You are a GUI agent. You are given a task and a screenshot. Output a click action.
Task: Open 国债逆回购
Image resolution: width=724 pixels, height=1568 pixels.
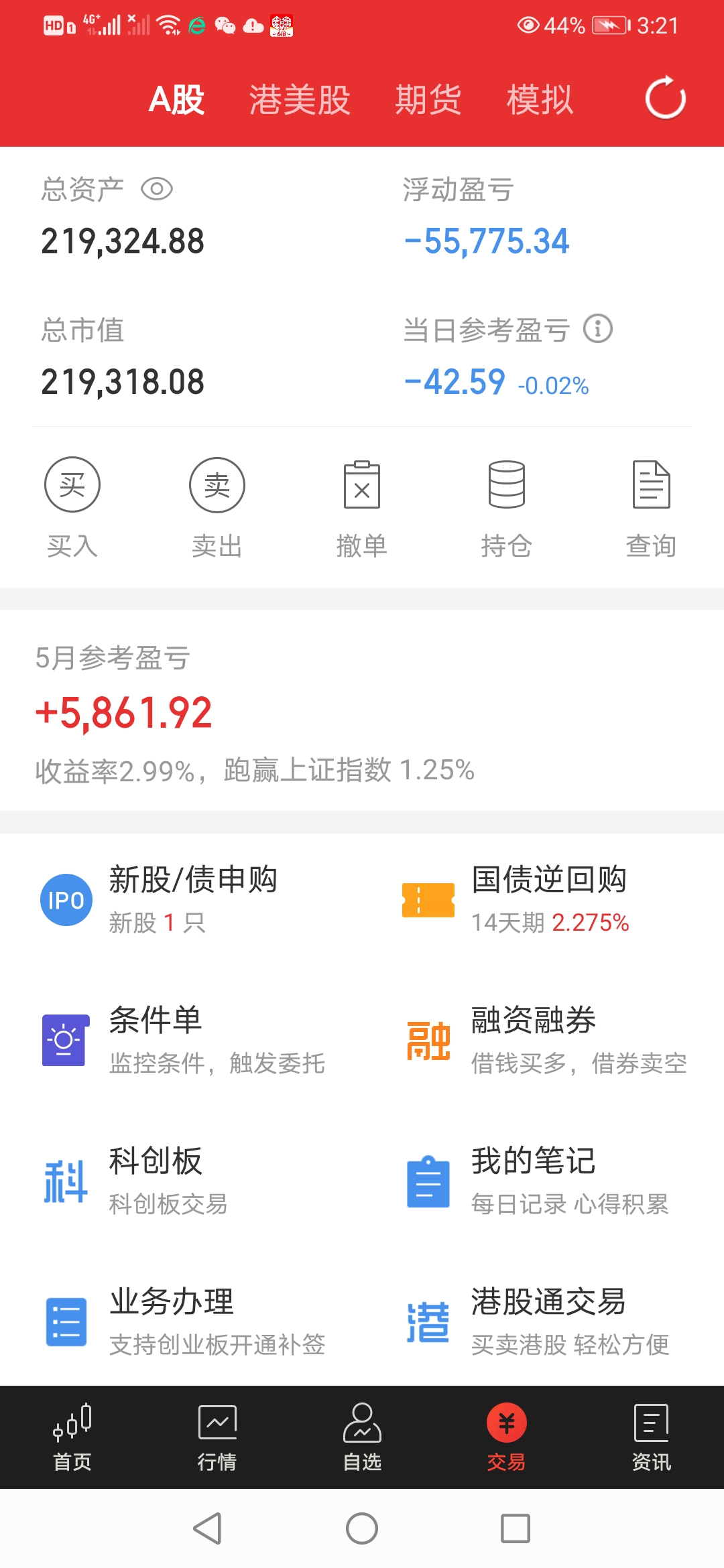click(x=543, y=900)
